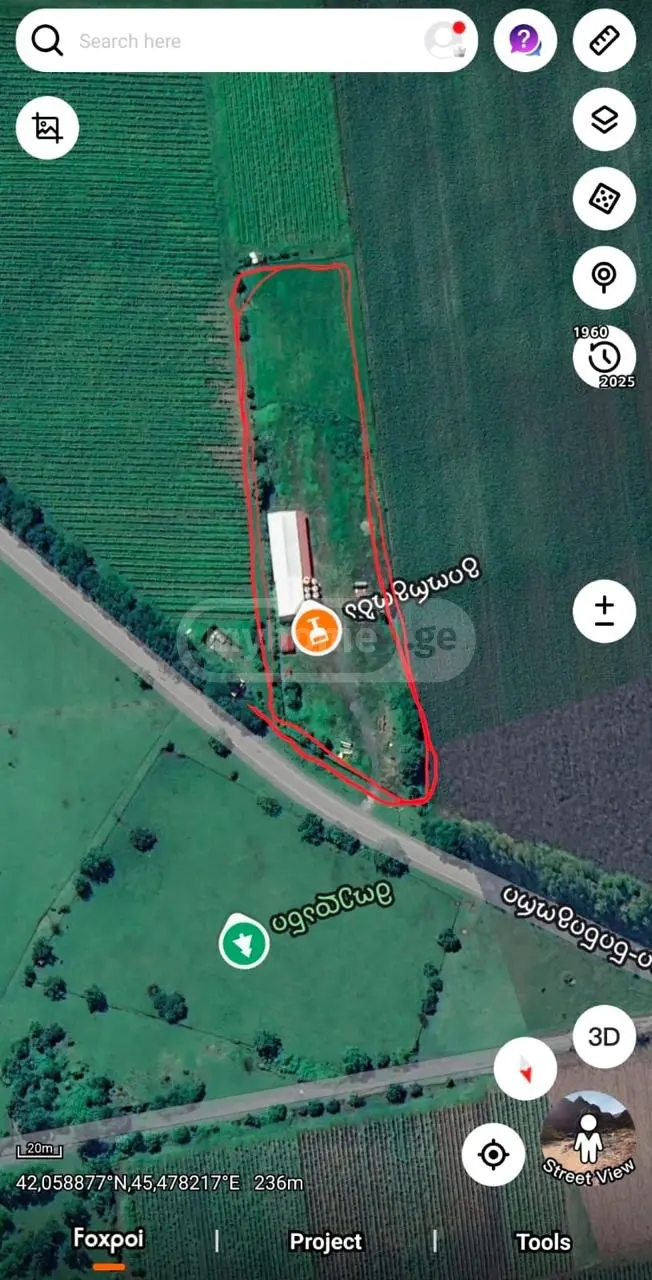Image resolution: width=652 pixels, height=1280 pixels.
Task: Tap the green cemetery marker on the map
Action: (244, 941)
